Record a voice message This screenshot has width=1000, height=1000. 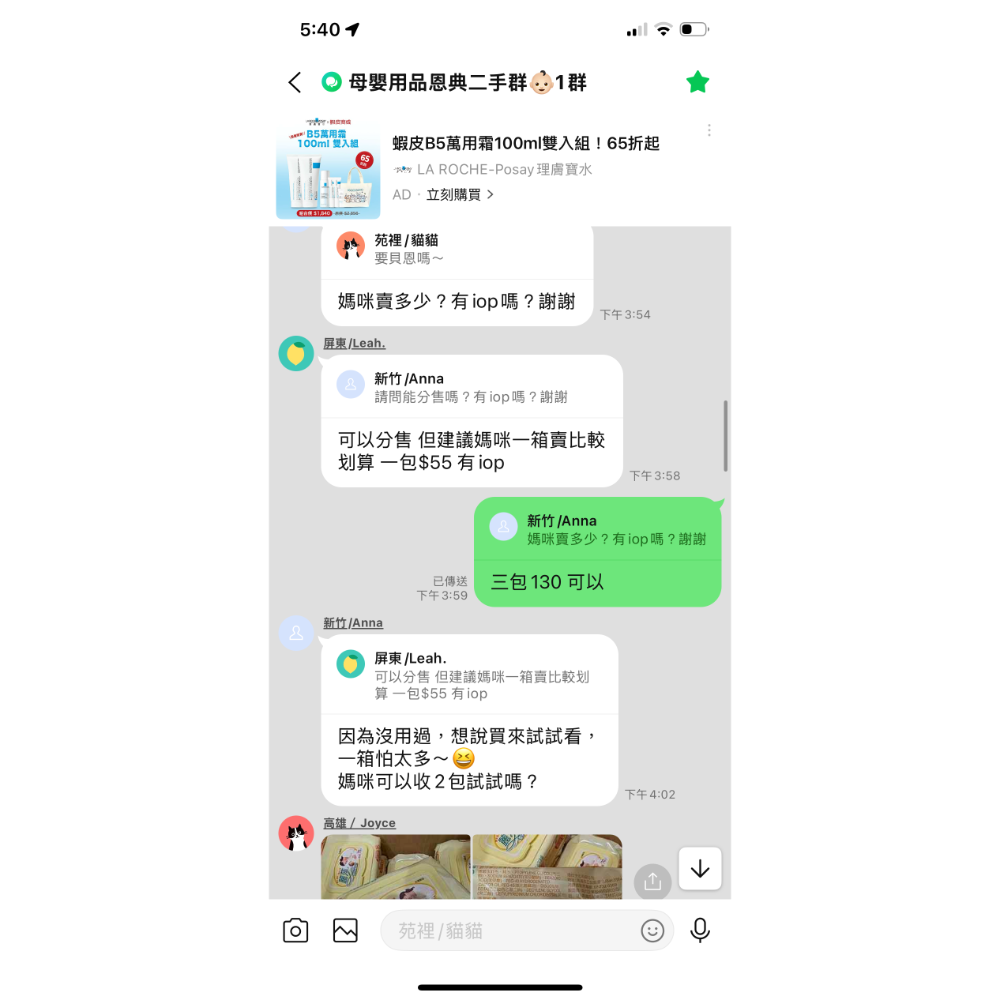pos(700,931)
